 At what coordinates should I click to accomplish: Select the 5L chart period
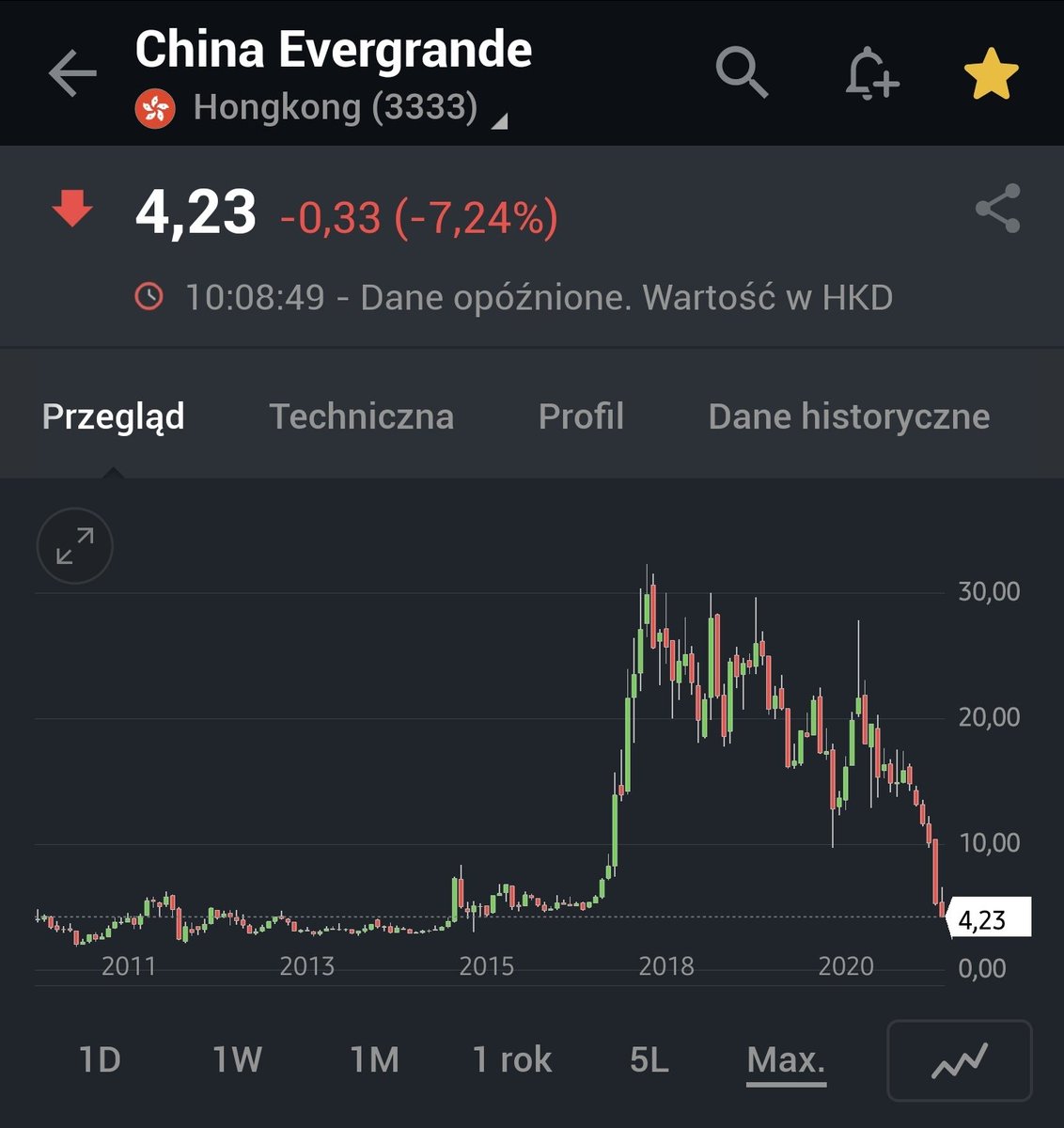pyautogui.click(x=649, y=1060)
